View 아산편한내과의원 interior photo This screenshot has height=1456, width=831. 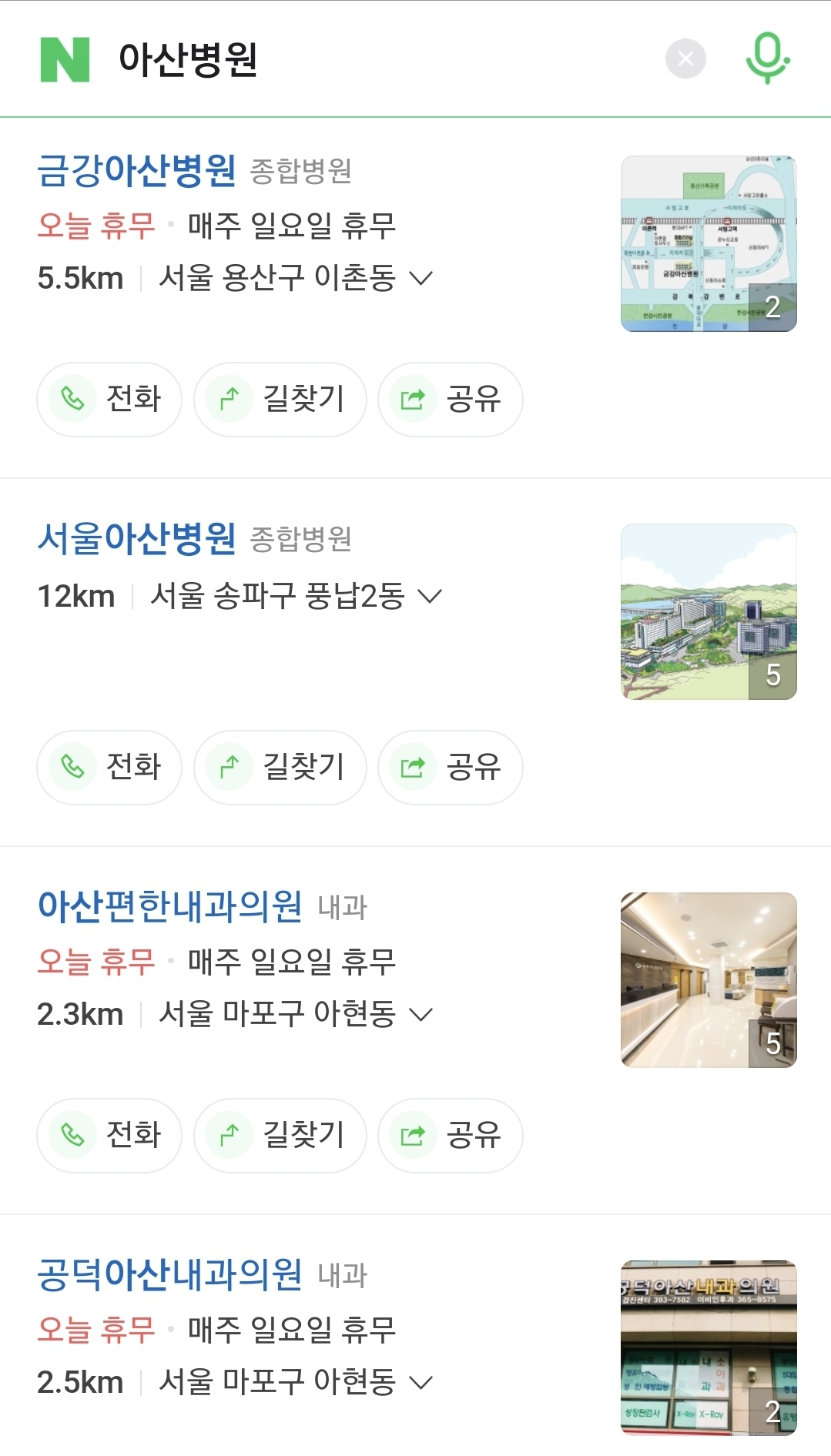click(x=709, y=979)
